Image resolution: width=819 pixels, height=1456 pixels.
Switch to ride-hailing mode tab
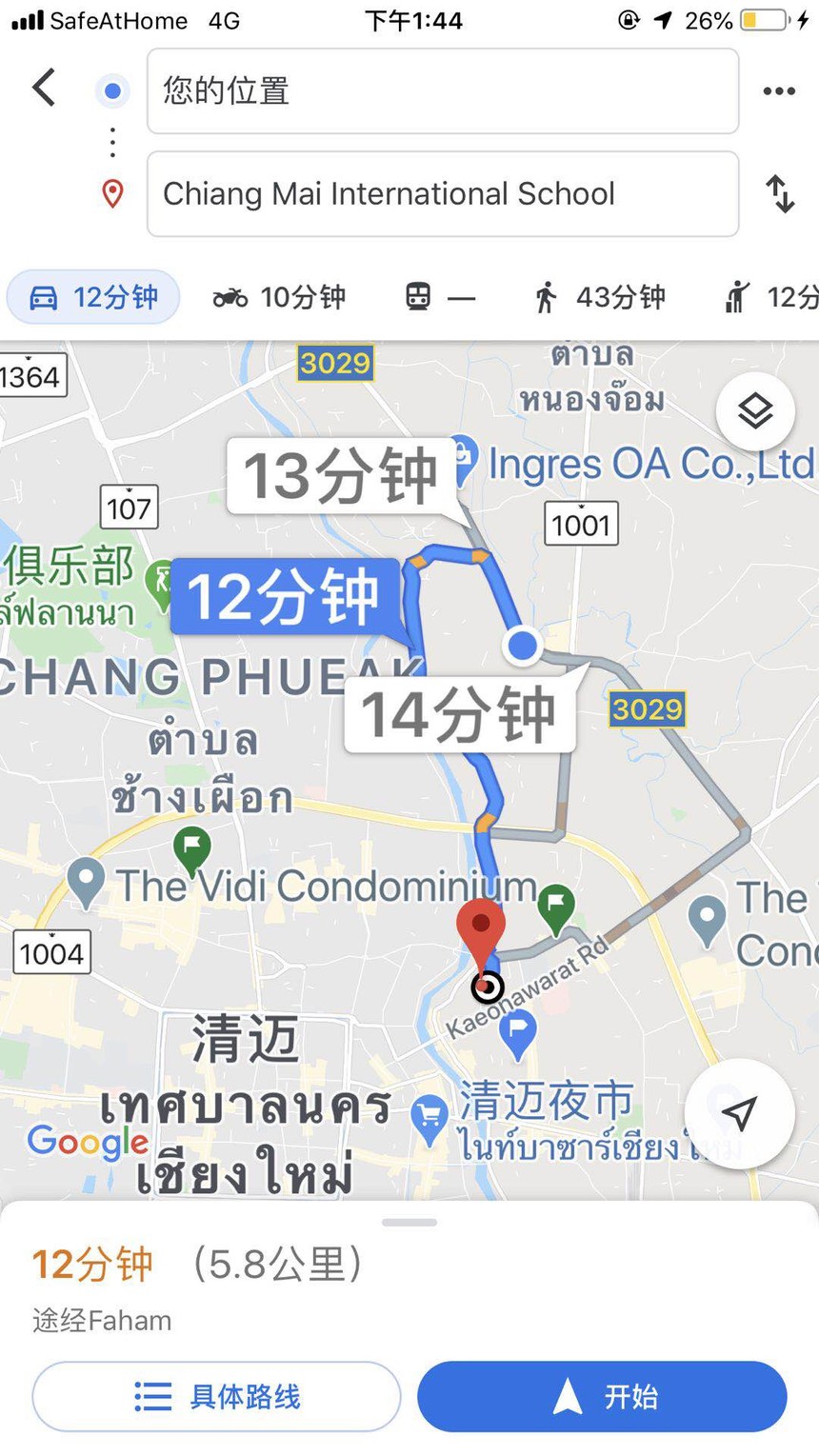pos(771,297)
